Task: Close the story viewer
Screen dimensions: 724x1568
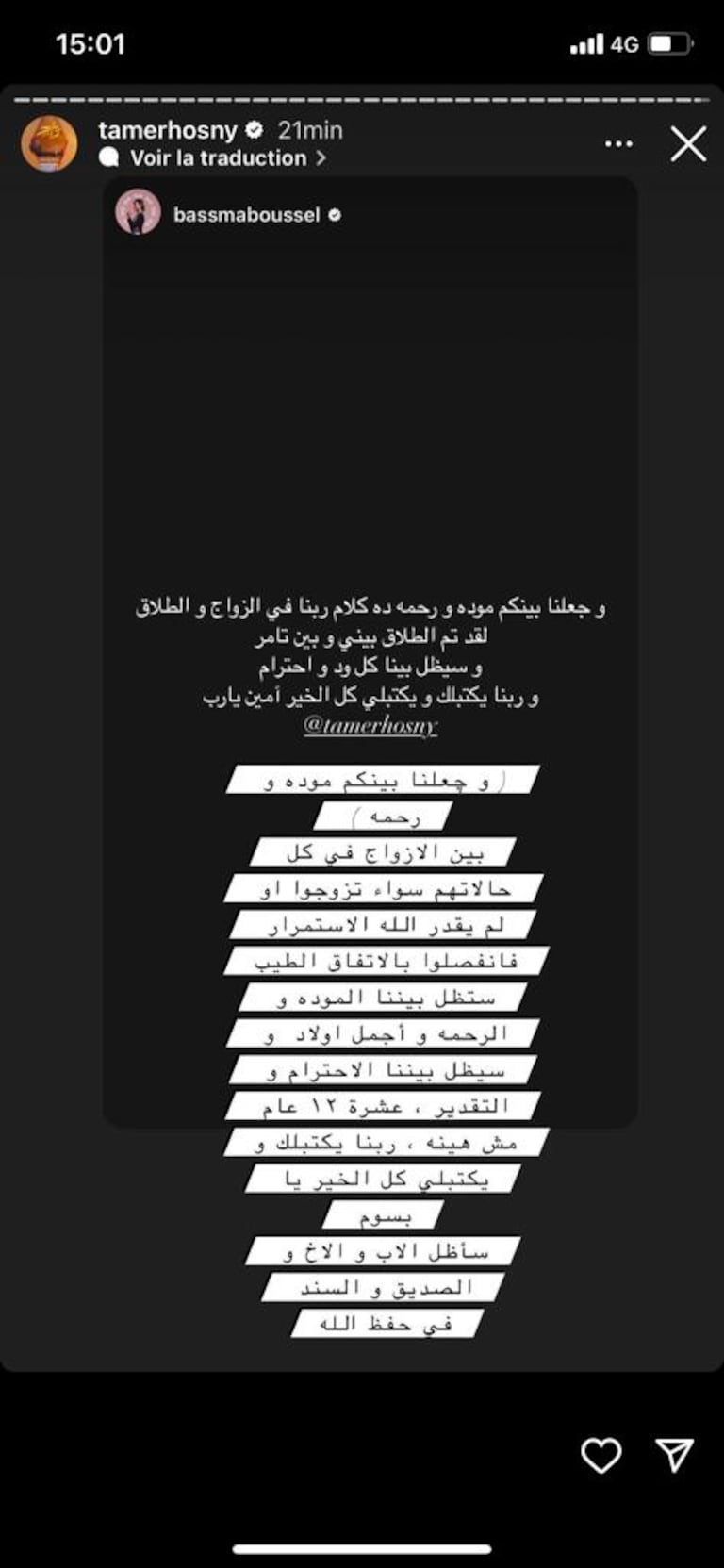Action: click(x=688, y=144)
